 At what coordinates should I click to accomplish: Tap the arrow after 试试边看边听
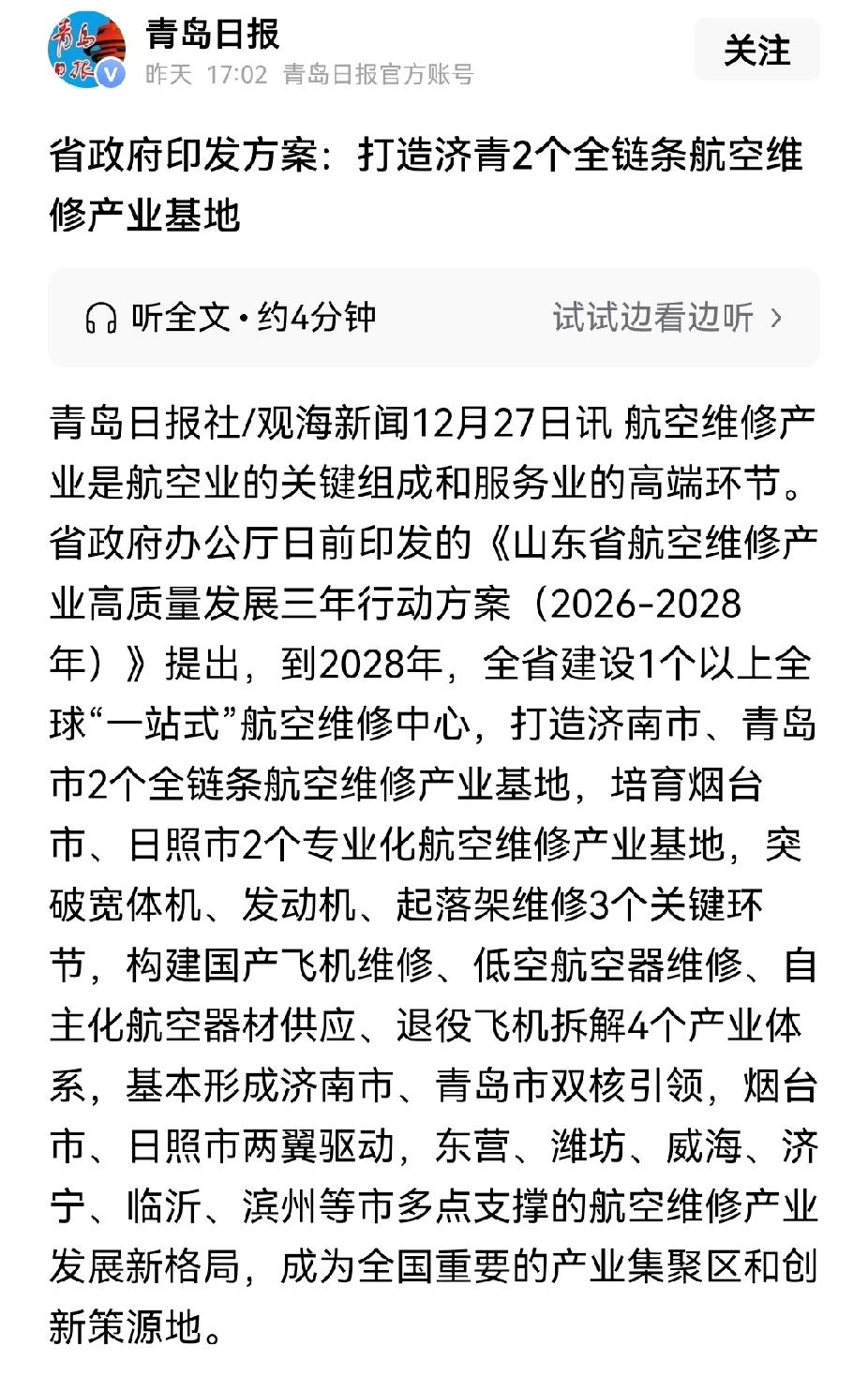pos(777,319)
